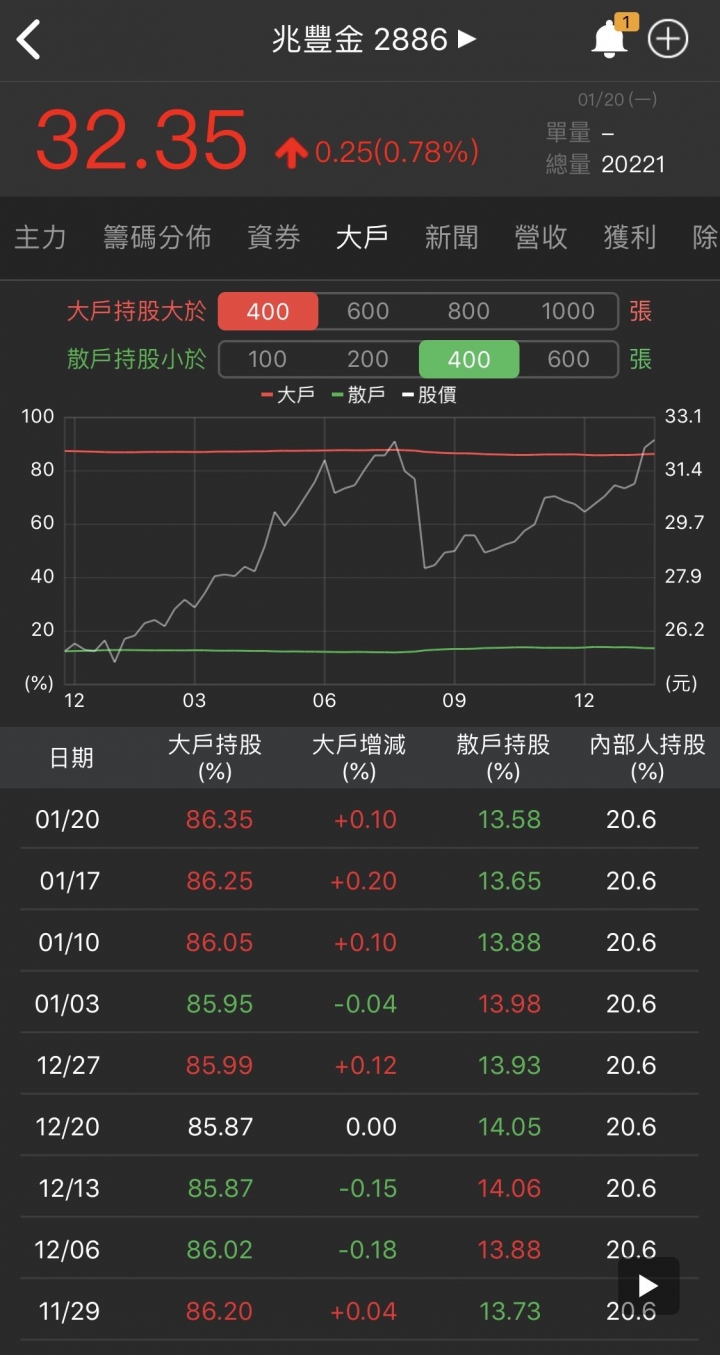Open the 營收 tab
Viewport: 720px width, 1355px height.
541,237
